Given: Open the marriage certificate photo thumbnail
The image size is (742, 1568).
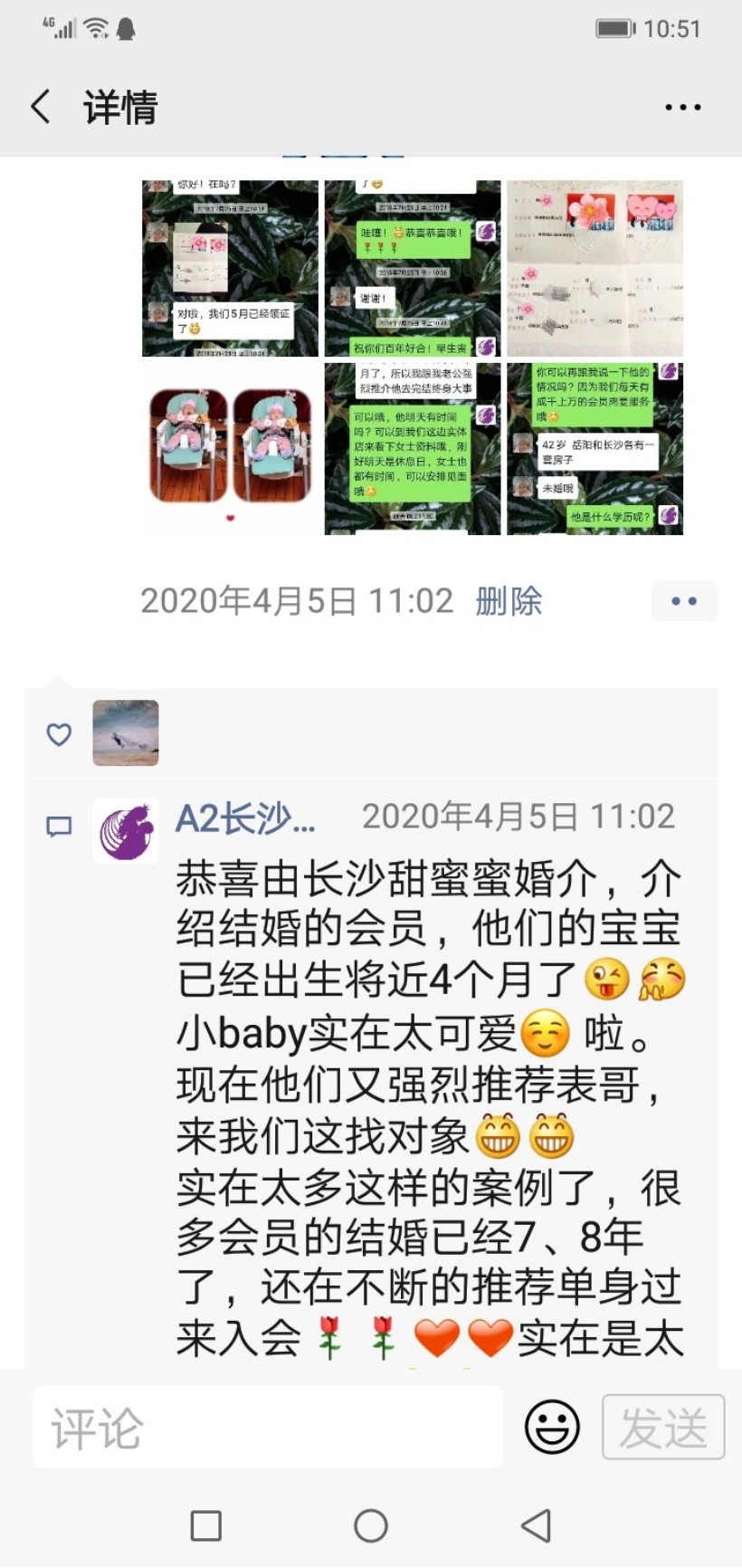Looking at the screenshot, I should (x=595, y=268).
